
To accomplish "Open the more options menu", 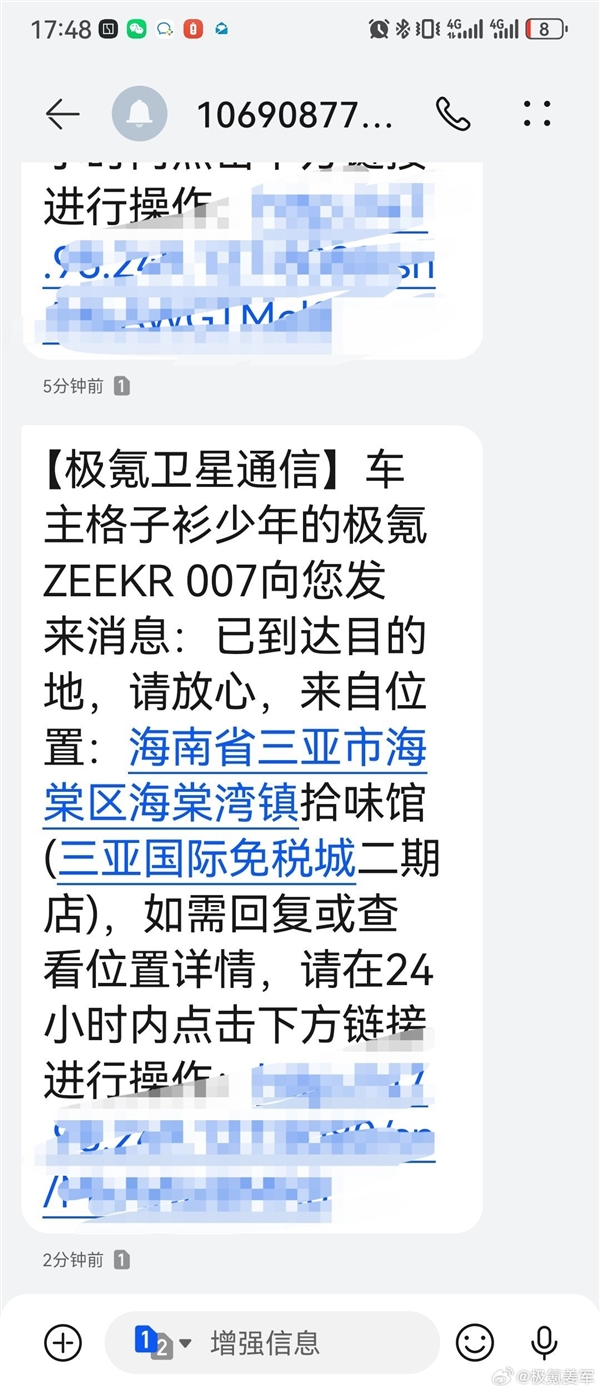I will tap(537, 115).
